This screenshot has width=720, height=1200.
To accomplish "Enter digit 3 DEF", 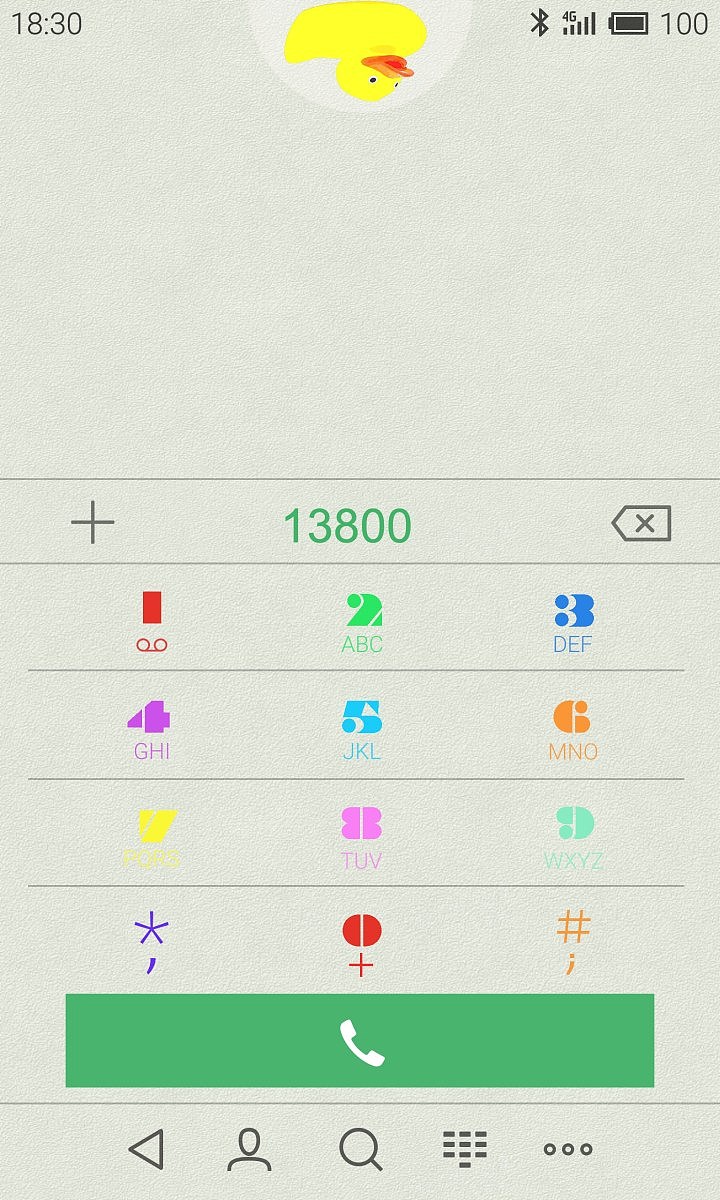I will (x=573, y=622).
